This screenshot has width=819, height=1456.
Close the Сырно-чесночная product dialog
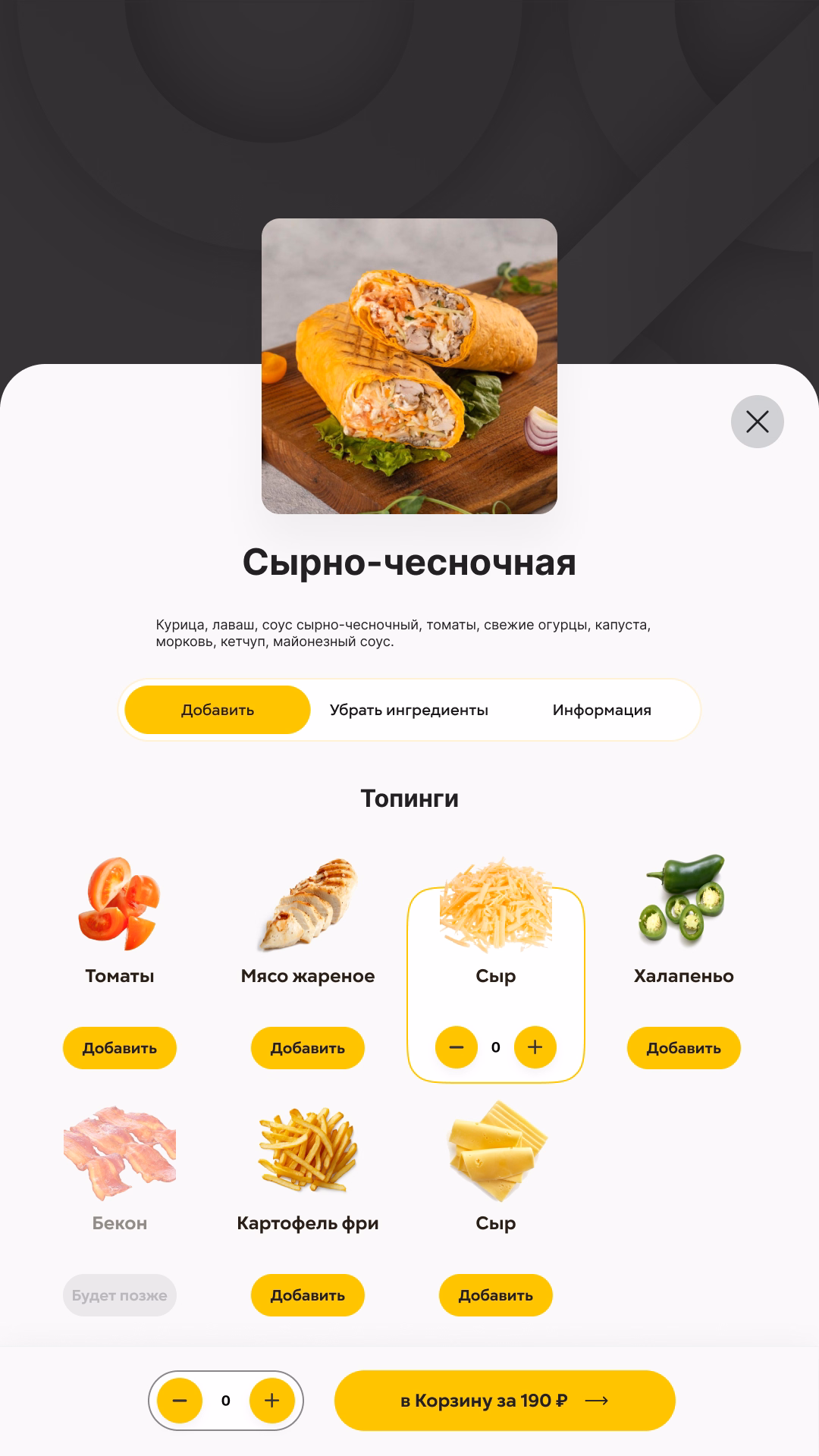757,422
